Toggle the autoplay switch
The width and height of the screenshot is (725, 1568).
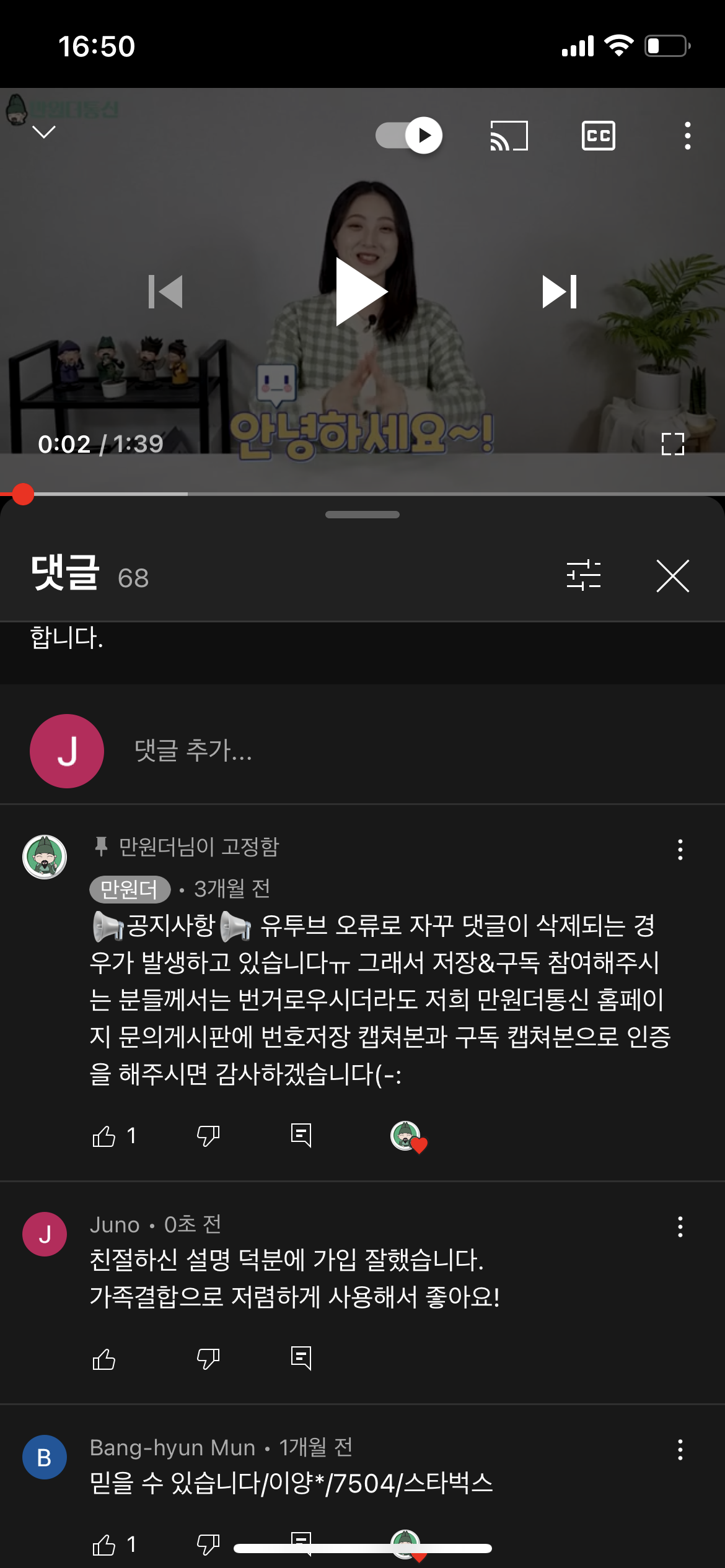pyautogui.click(x=409, y=135)
